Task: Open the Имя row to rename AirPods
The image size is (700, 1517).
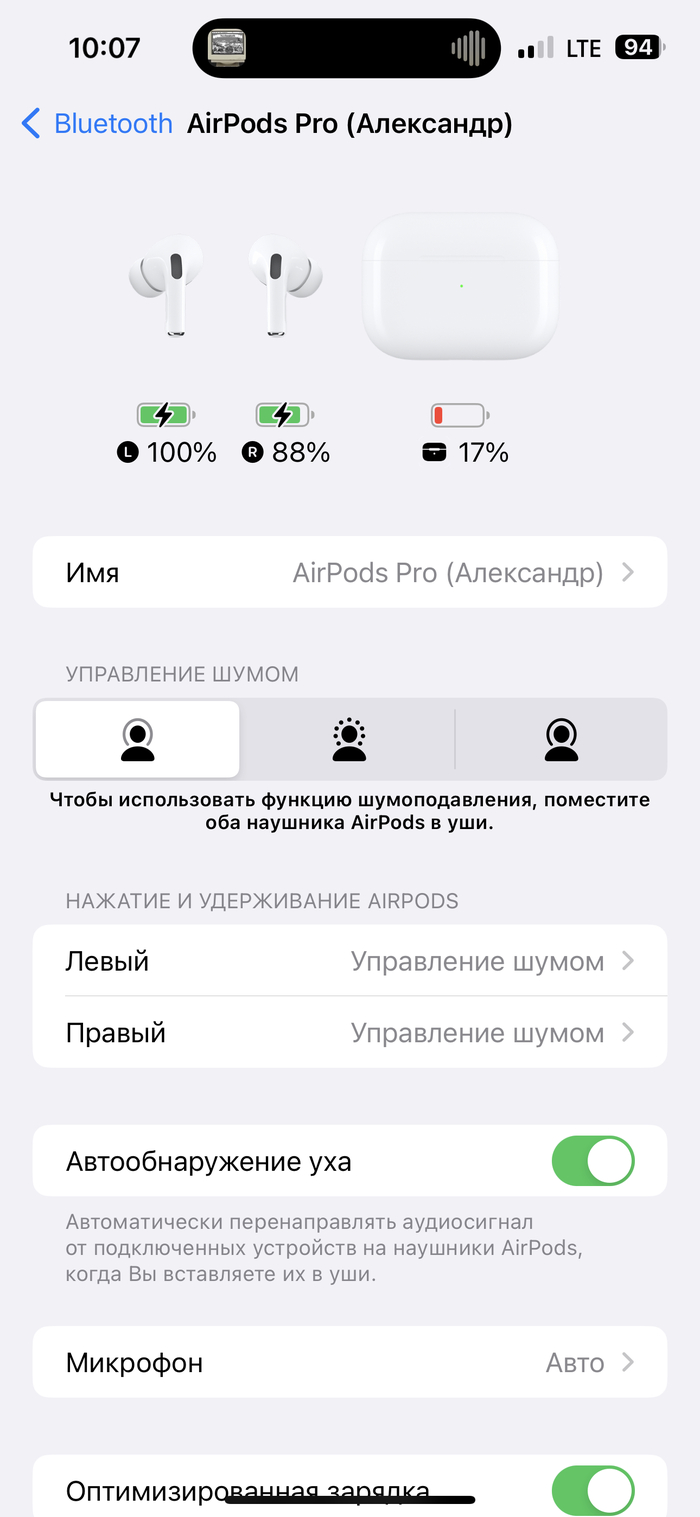Action: click(350, 573)
